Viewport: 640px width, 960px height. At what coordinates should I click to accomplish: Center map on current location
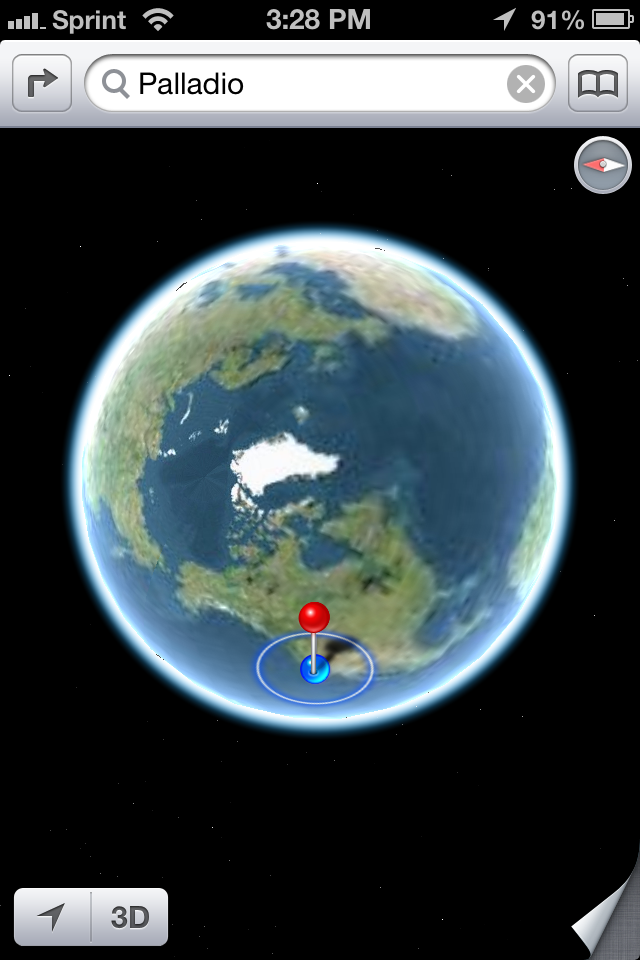52,916
